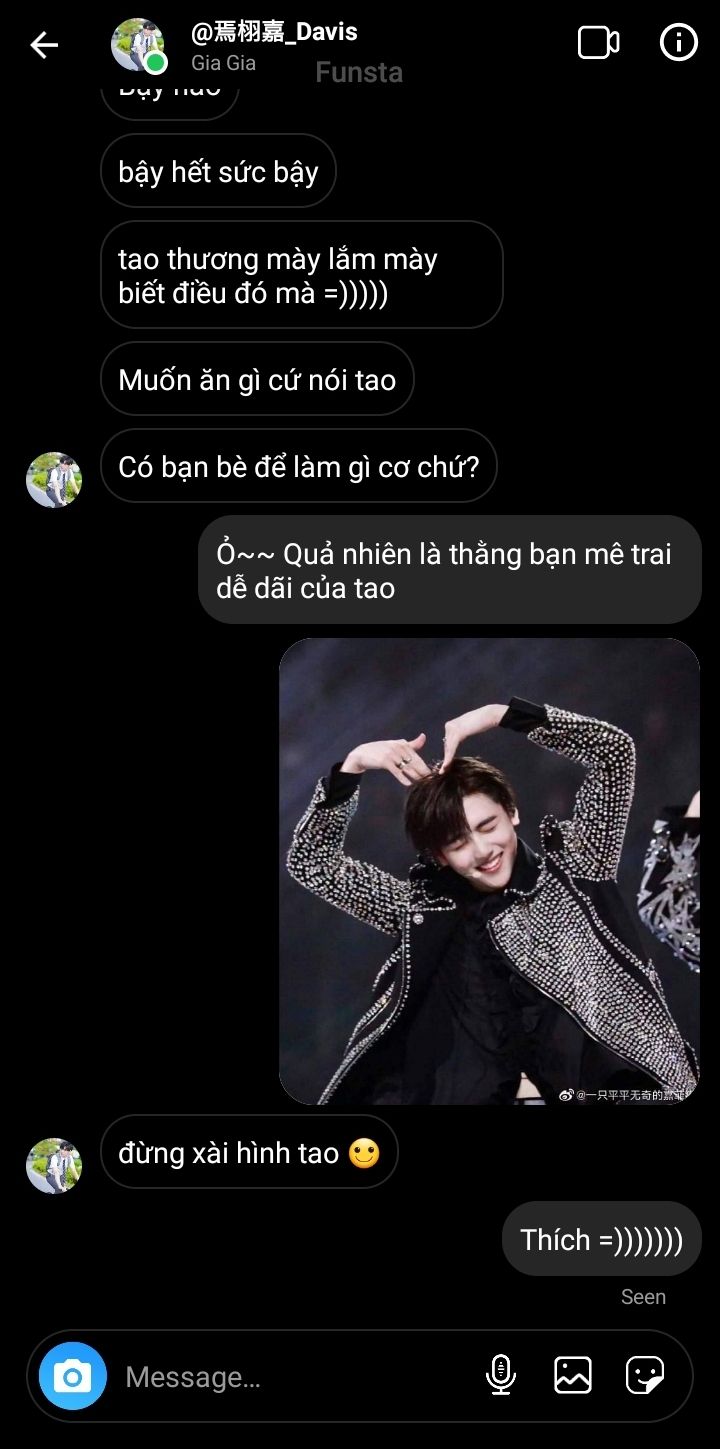Open Gia Gia's profile from header avatar

tap(137, 45)
